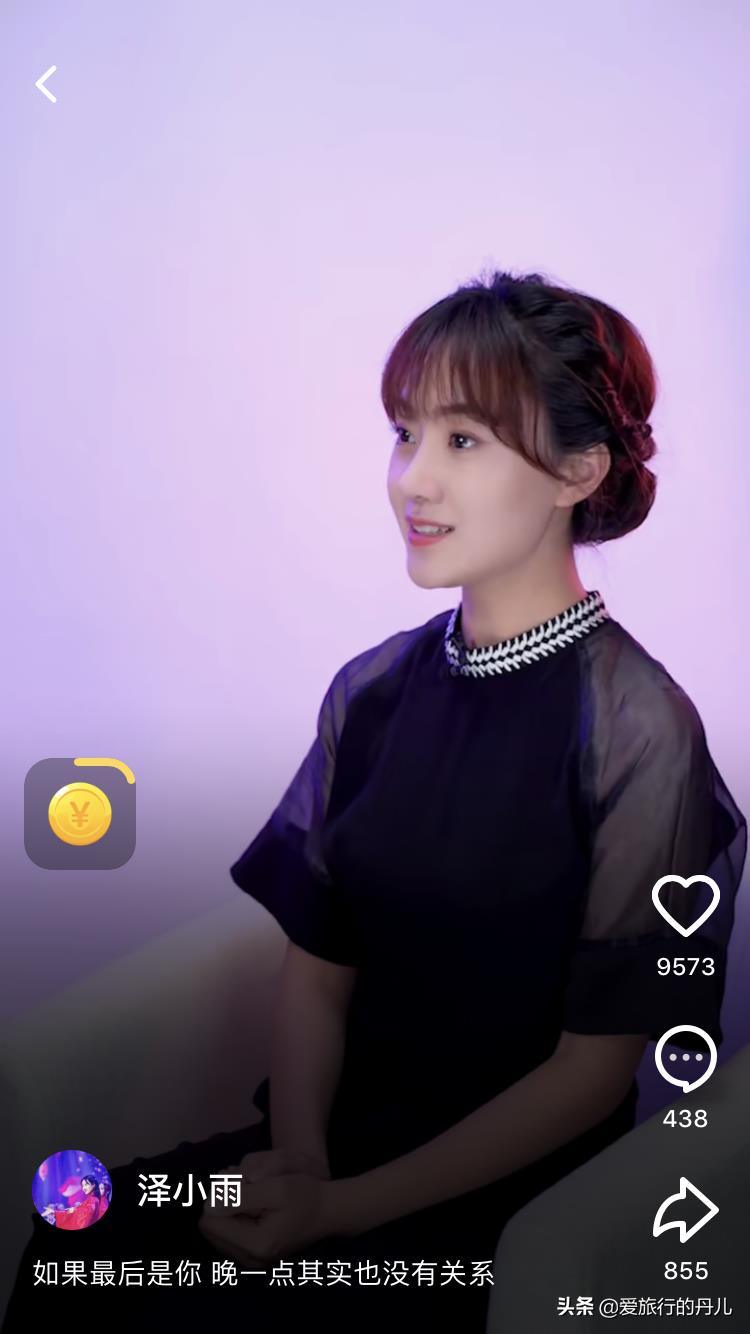This screenshot has width=750, height=1334.
Task: Open the comments bubble
Action: coord(685,1059)
